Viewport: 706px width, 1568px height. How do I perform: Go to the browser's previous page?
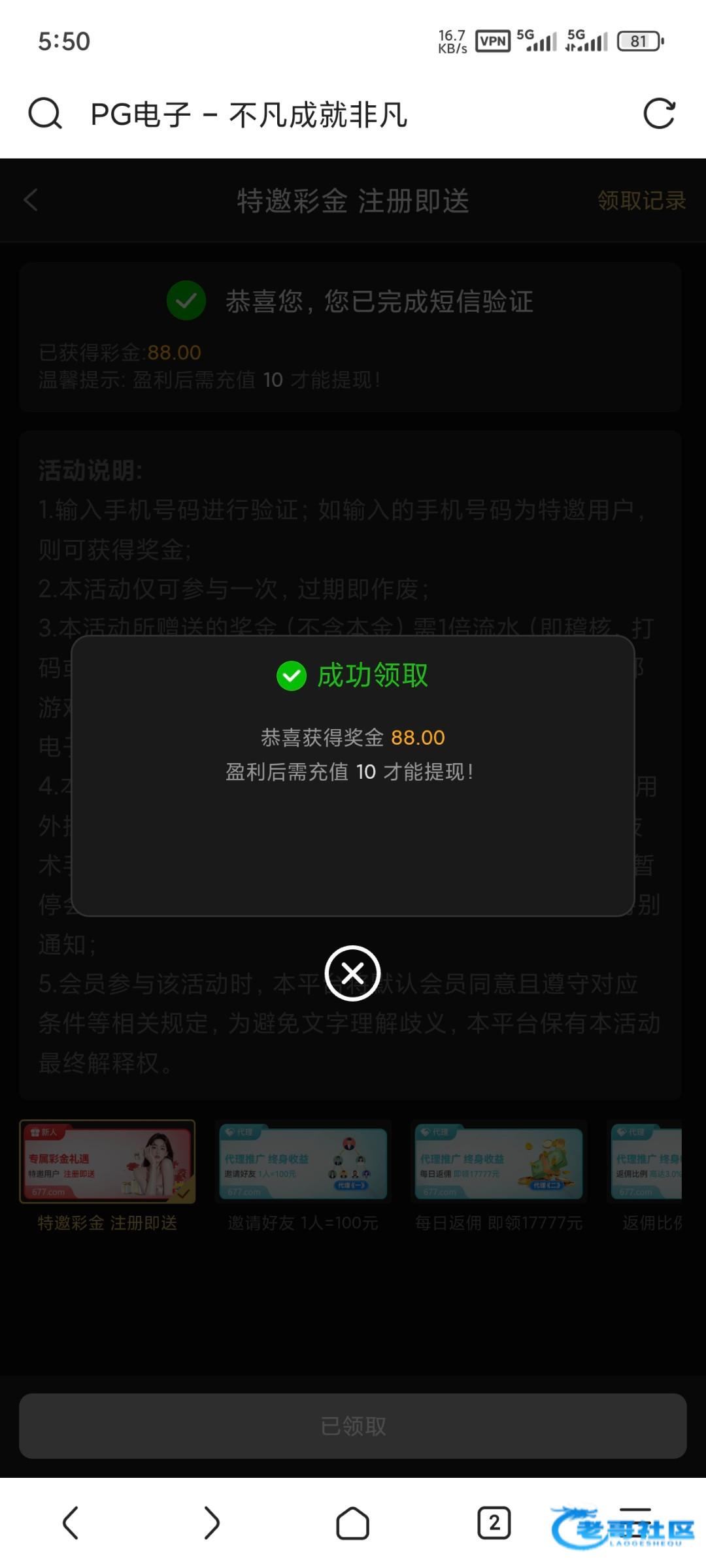(71, 1523)
